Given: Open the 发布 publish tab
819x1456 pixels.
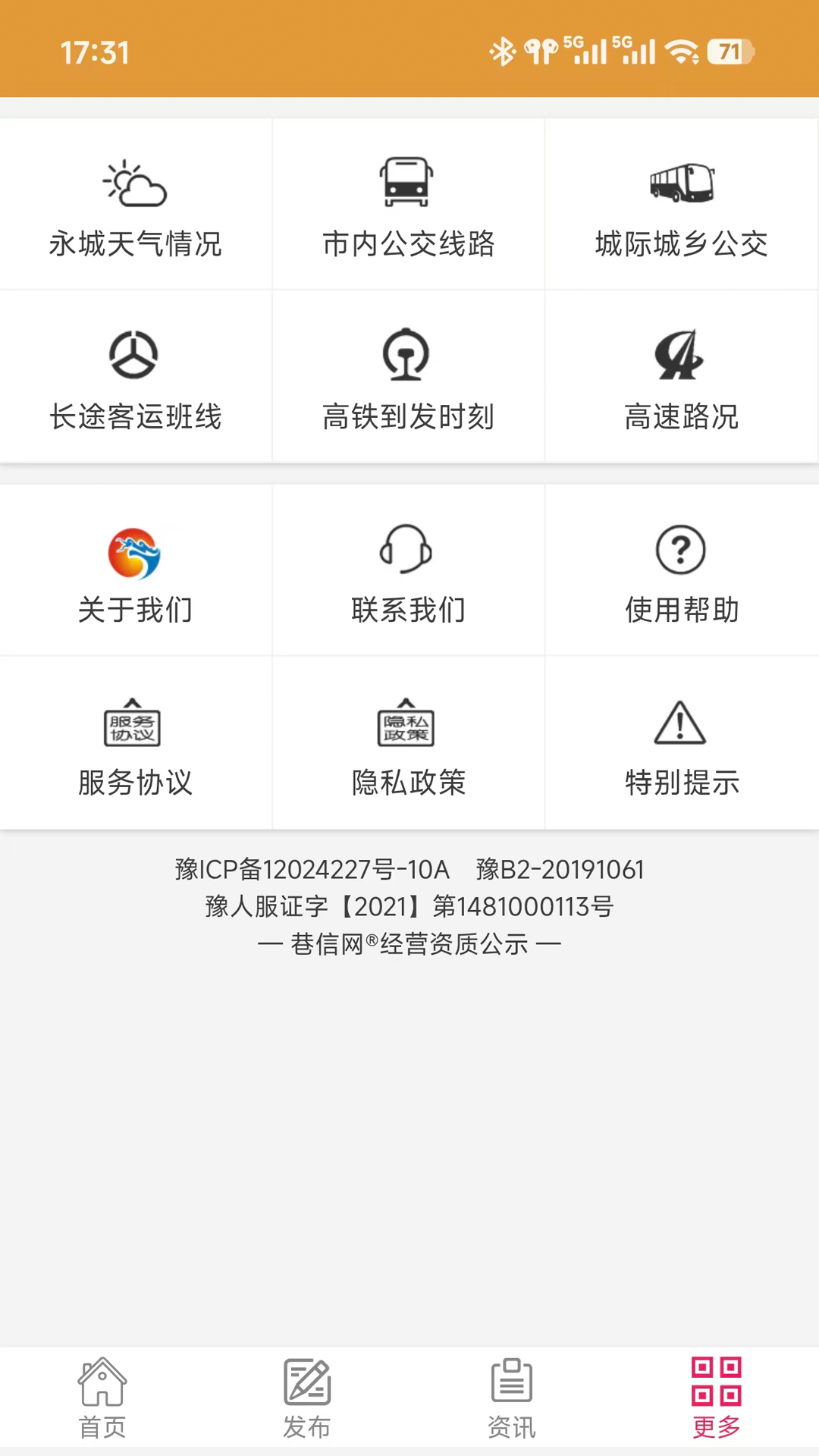Looking at the screenshot, I should click(x=307, y=1398).
